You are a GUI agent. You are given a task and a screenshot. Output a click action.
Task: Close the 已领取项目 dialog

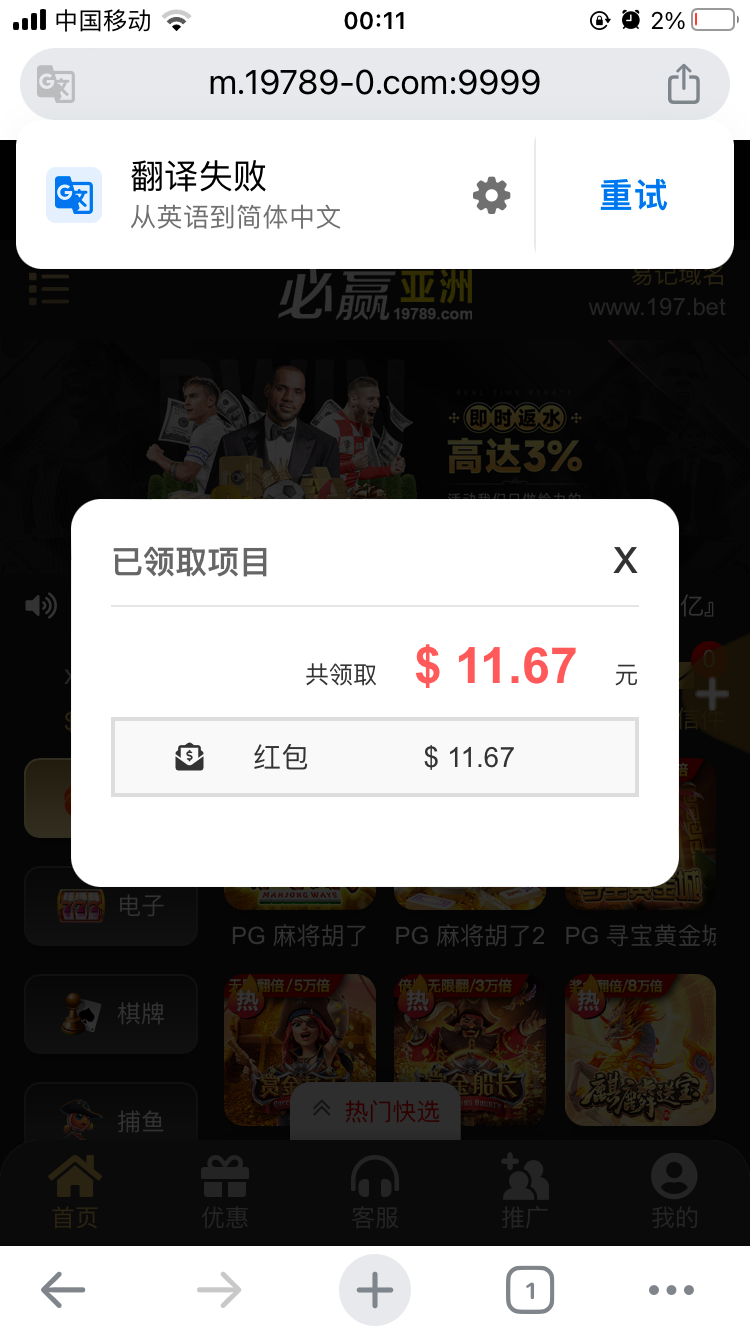pyautogui.click(x=625, y=560)
